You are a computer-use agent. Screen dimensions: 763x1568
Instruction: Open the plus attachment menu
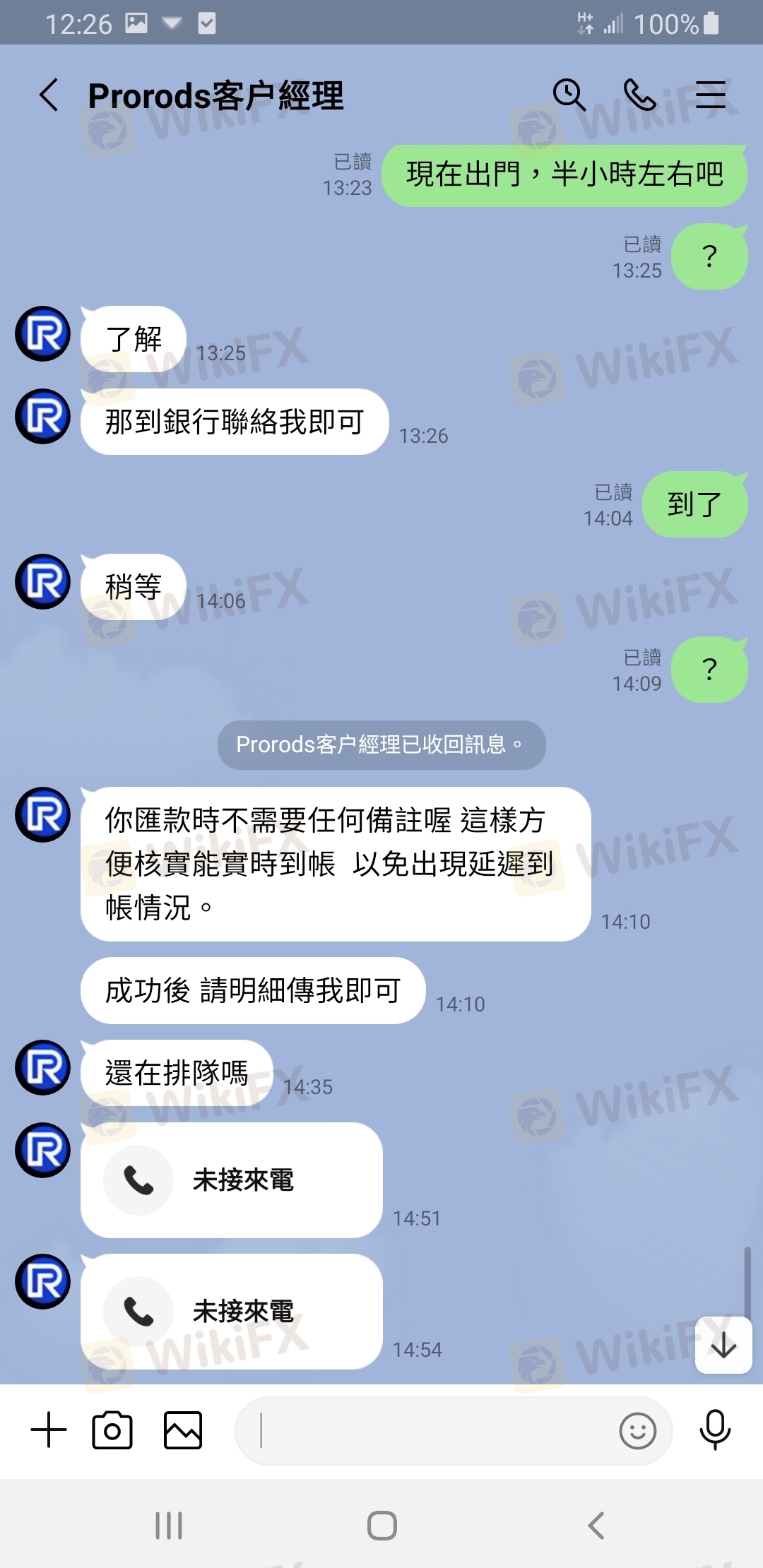point(49,1430)
